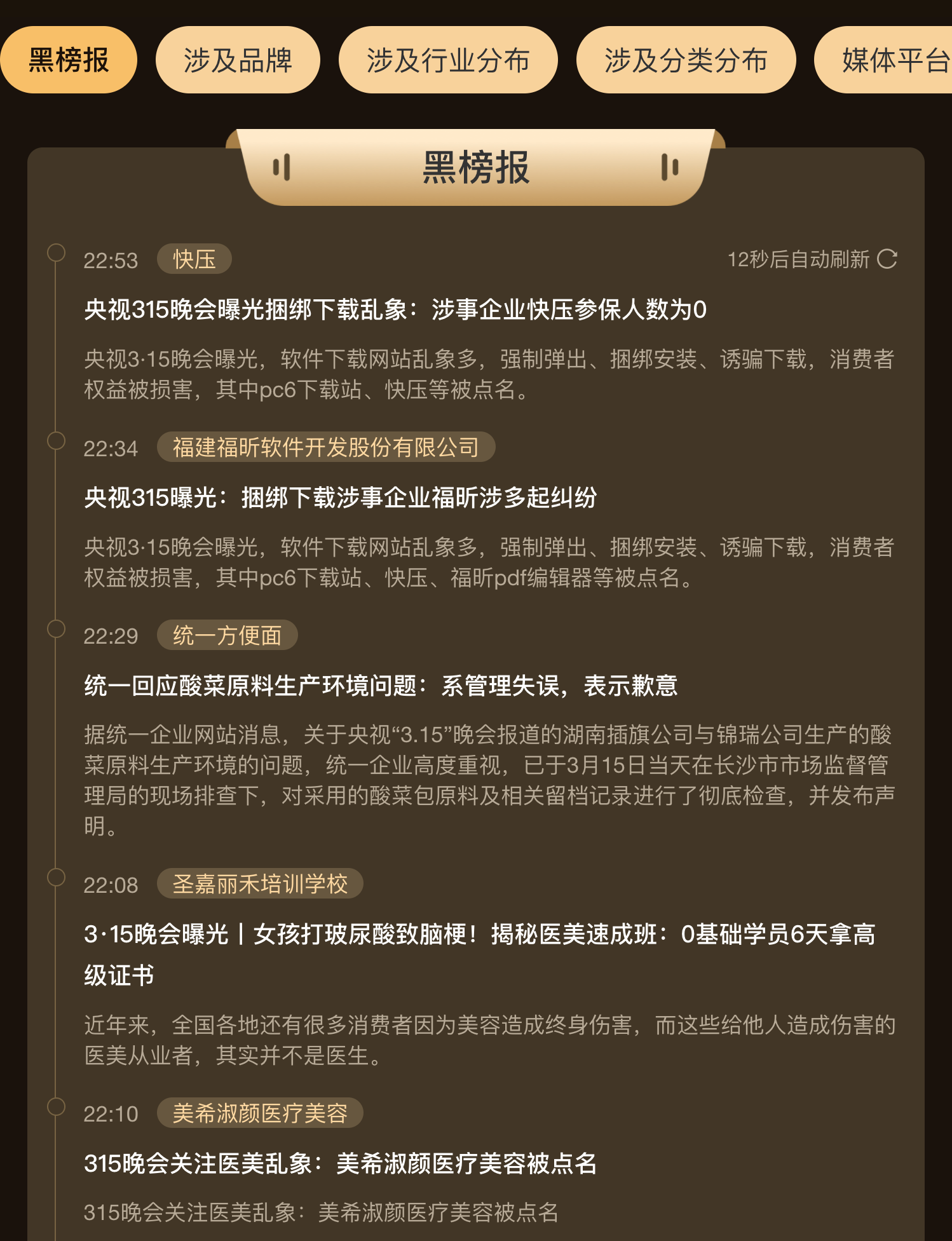This screenshot has height=1241, width=952.
Task: Open 美希淑颜医疗美容被点名 article
Action: (x=340, y=1163)
